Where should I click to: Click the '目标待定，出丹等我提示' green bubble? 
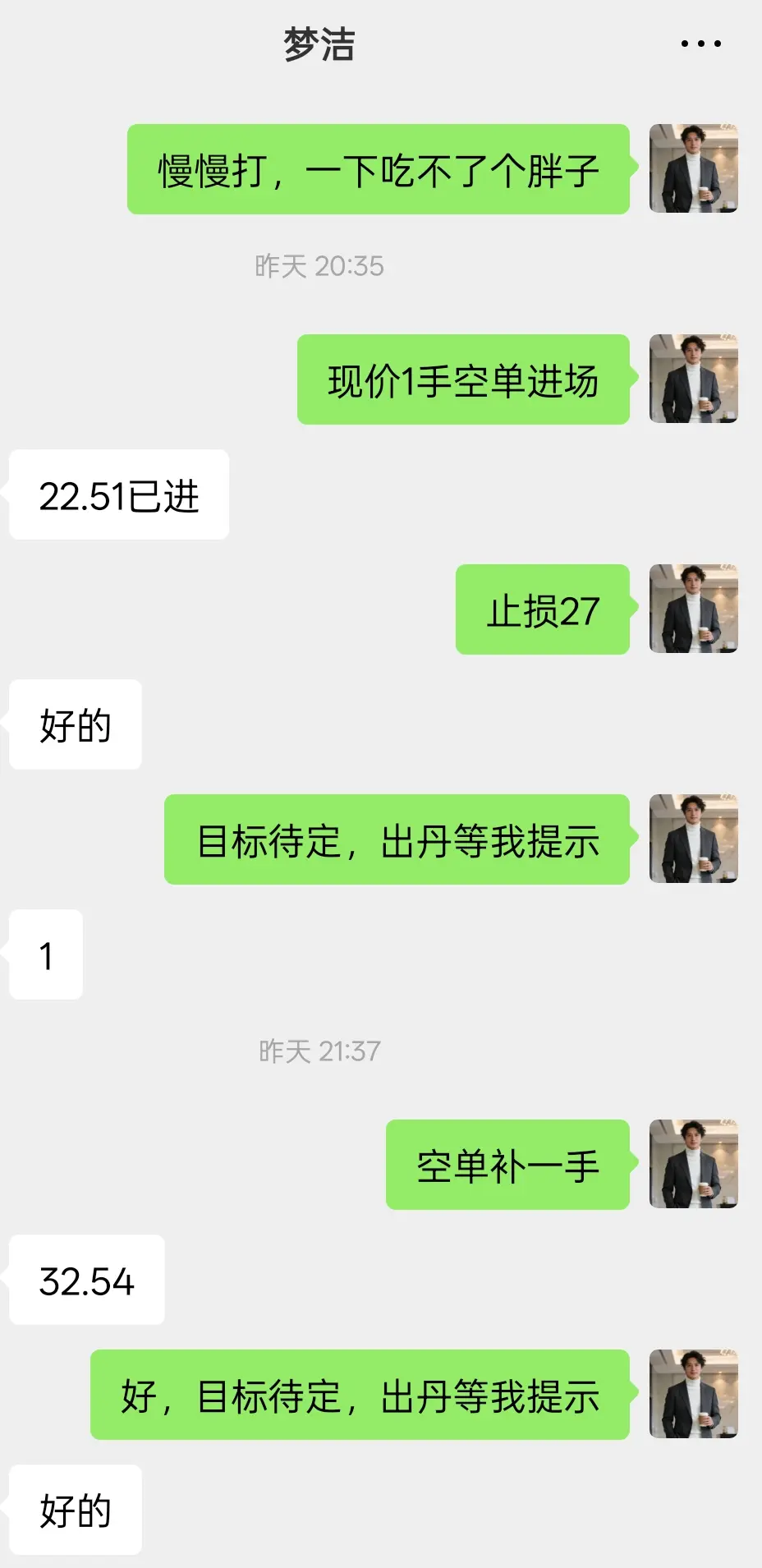point(397,839)
